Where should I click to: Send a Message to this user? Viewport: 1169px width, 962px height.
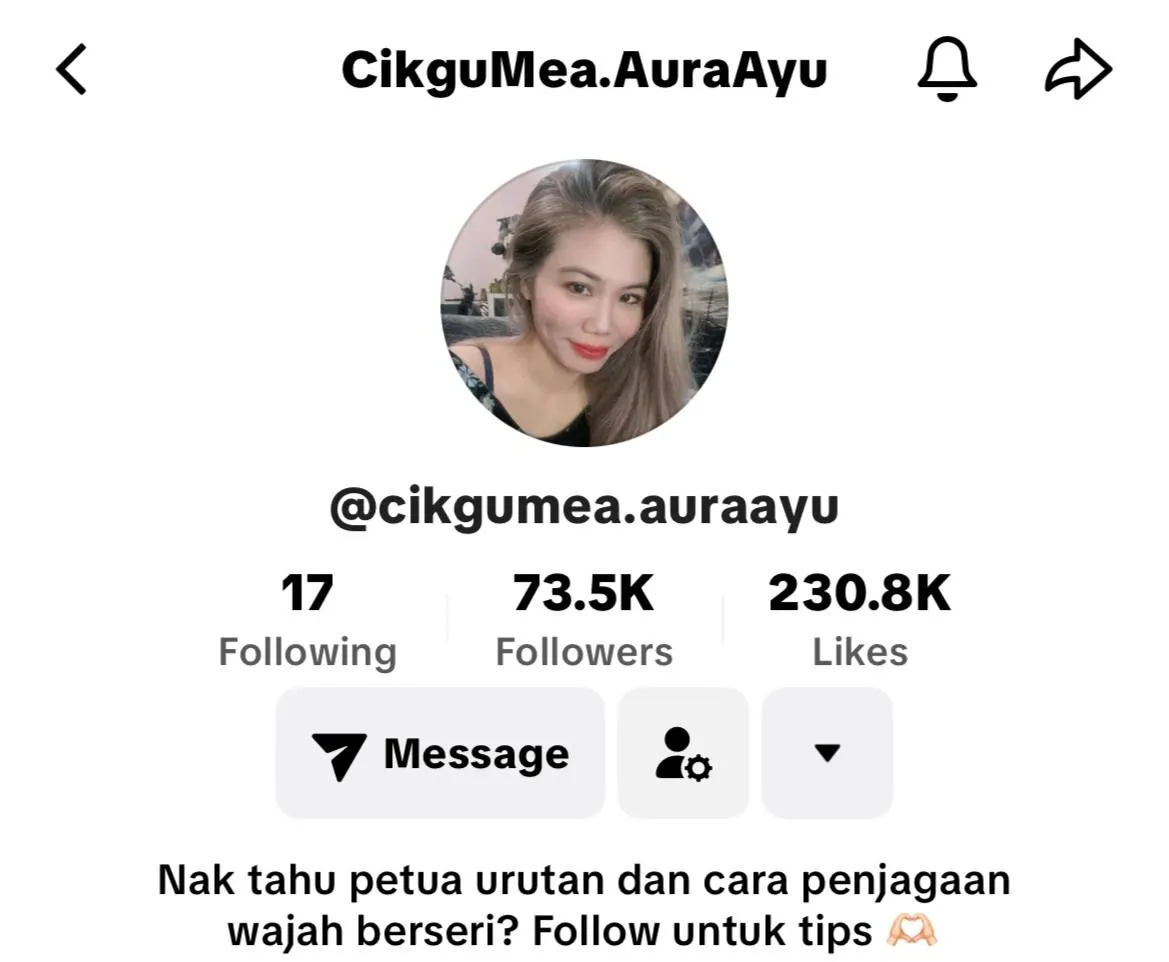[440, 753]
